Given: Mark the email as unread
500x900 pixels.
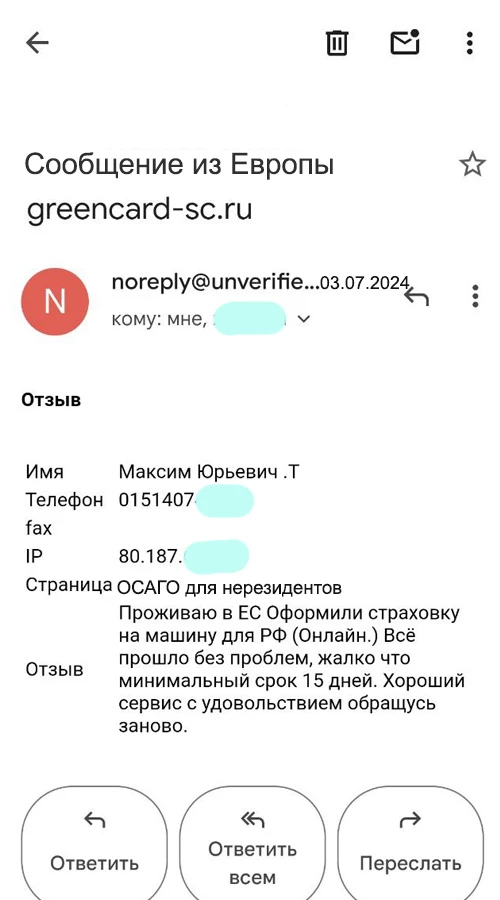Looking at the screenshot, I should [x=405, y=41].
